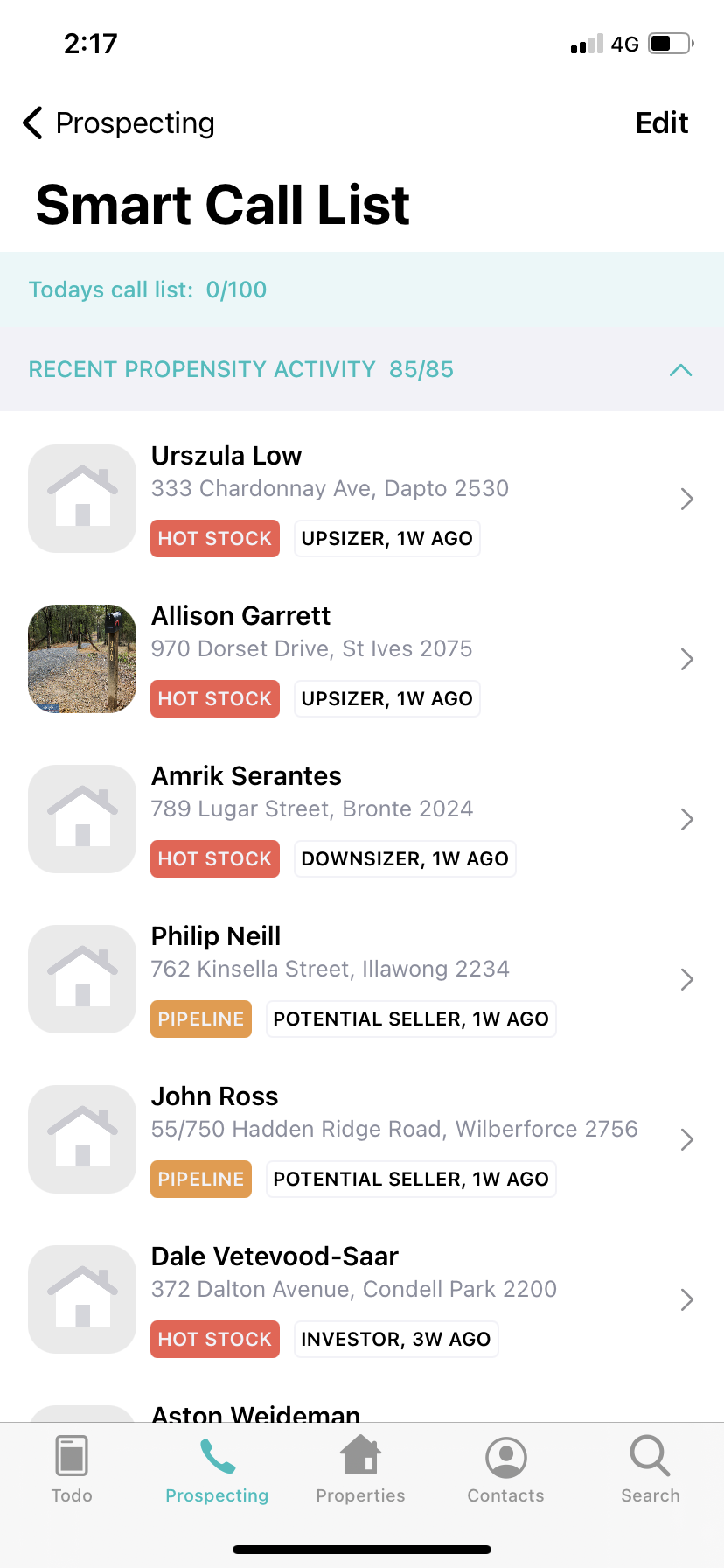The width and height of the screenshot is (724, 1568).
Task: Switch to the Contacts tab
Action: point(505,1470)
